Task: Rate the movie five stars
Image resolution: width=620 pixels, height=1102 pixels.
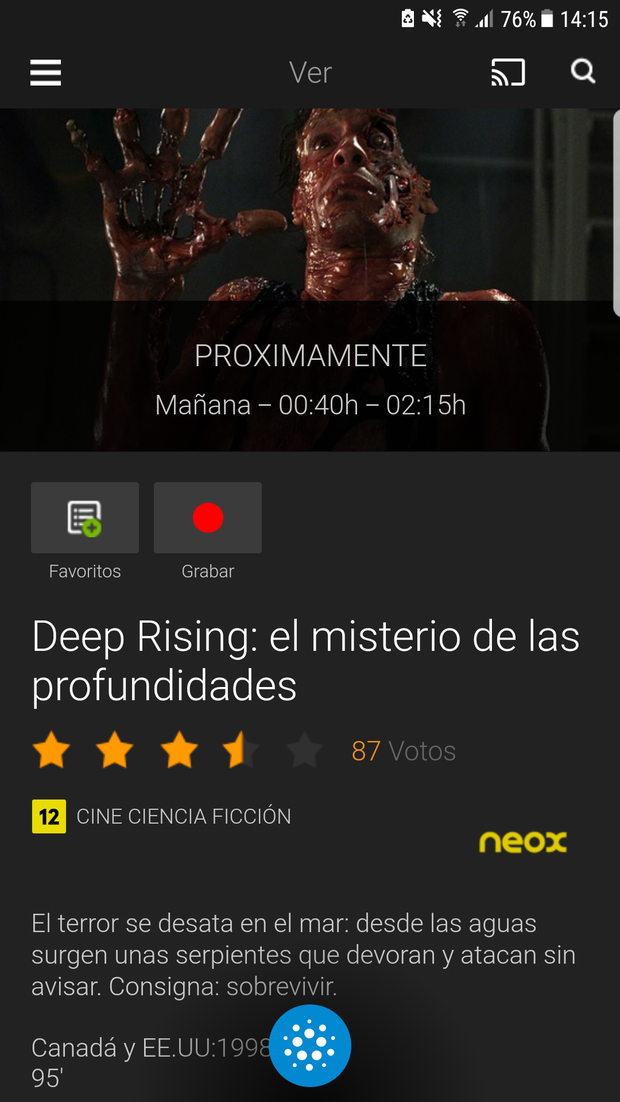Action: (x=305, y=751)
